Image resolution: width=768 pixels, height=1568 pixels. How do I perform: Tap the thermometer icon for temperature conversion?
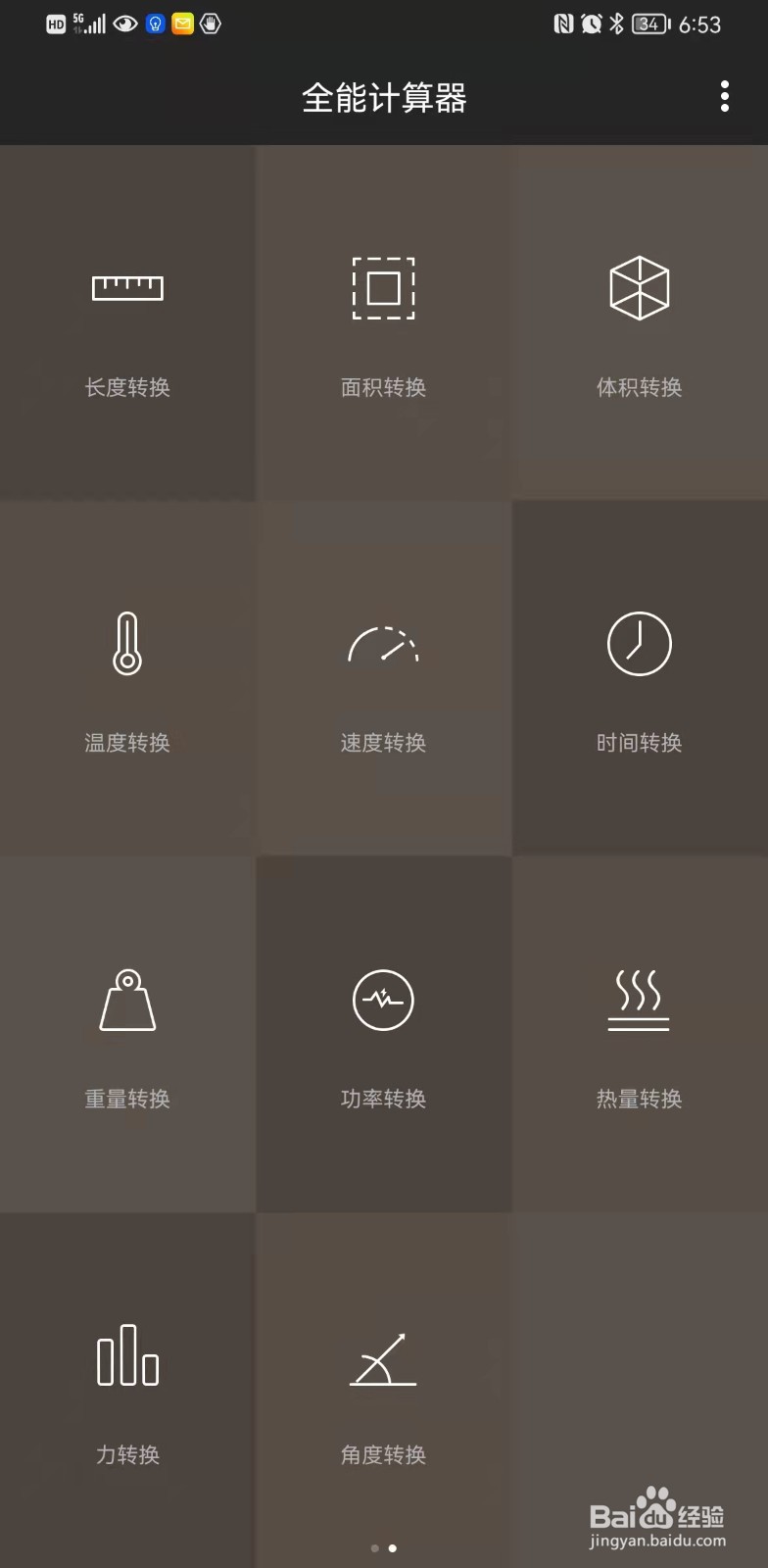coord(126,645)
